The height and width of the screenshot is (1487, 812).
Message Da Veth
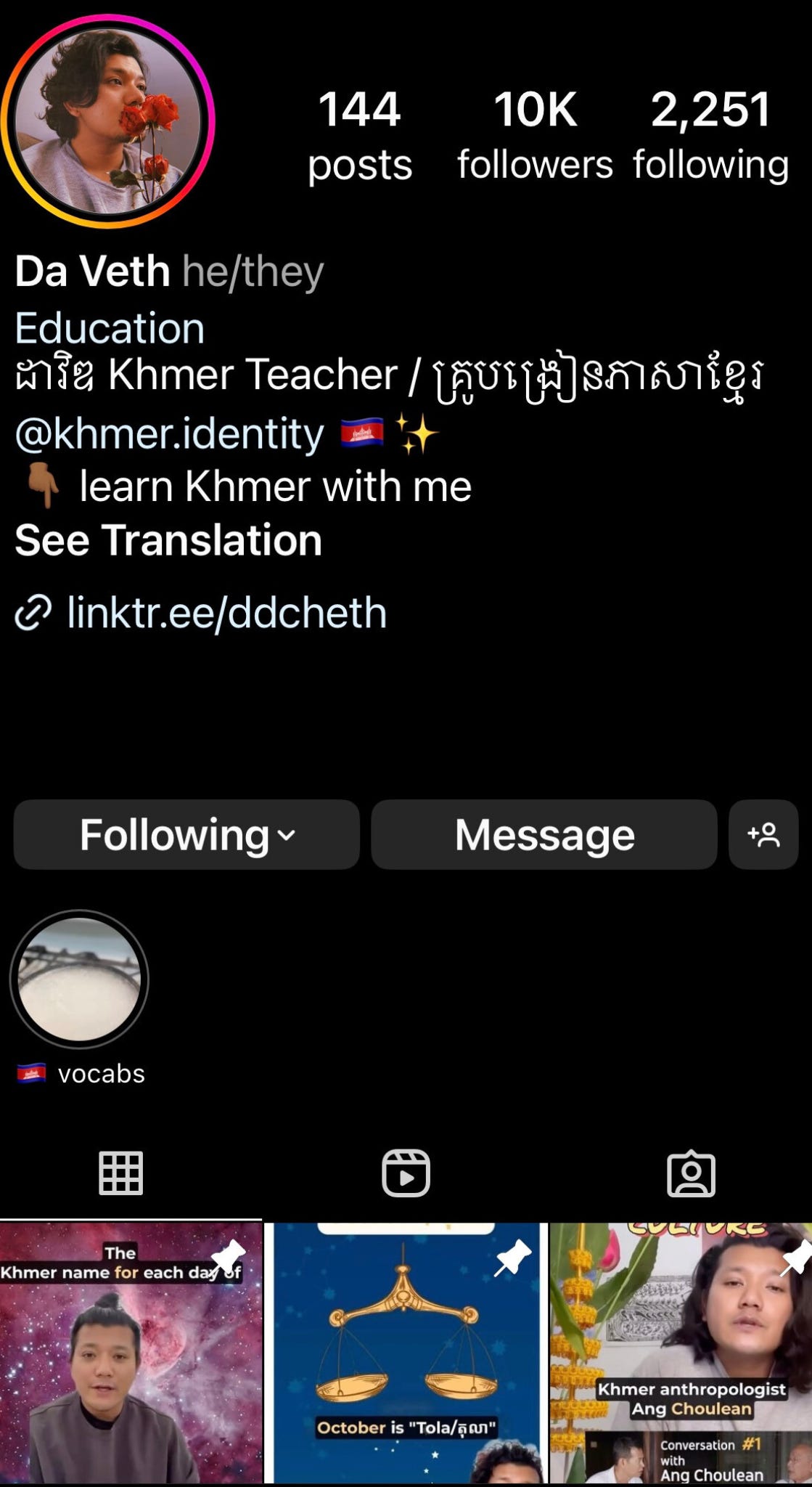[x=544, y=835]
